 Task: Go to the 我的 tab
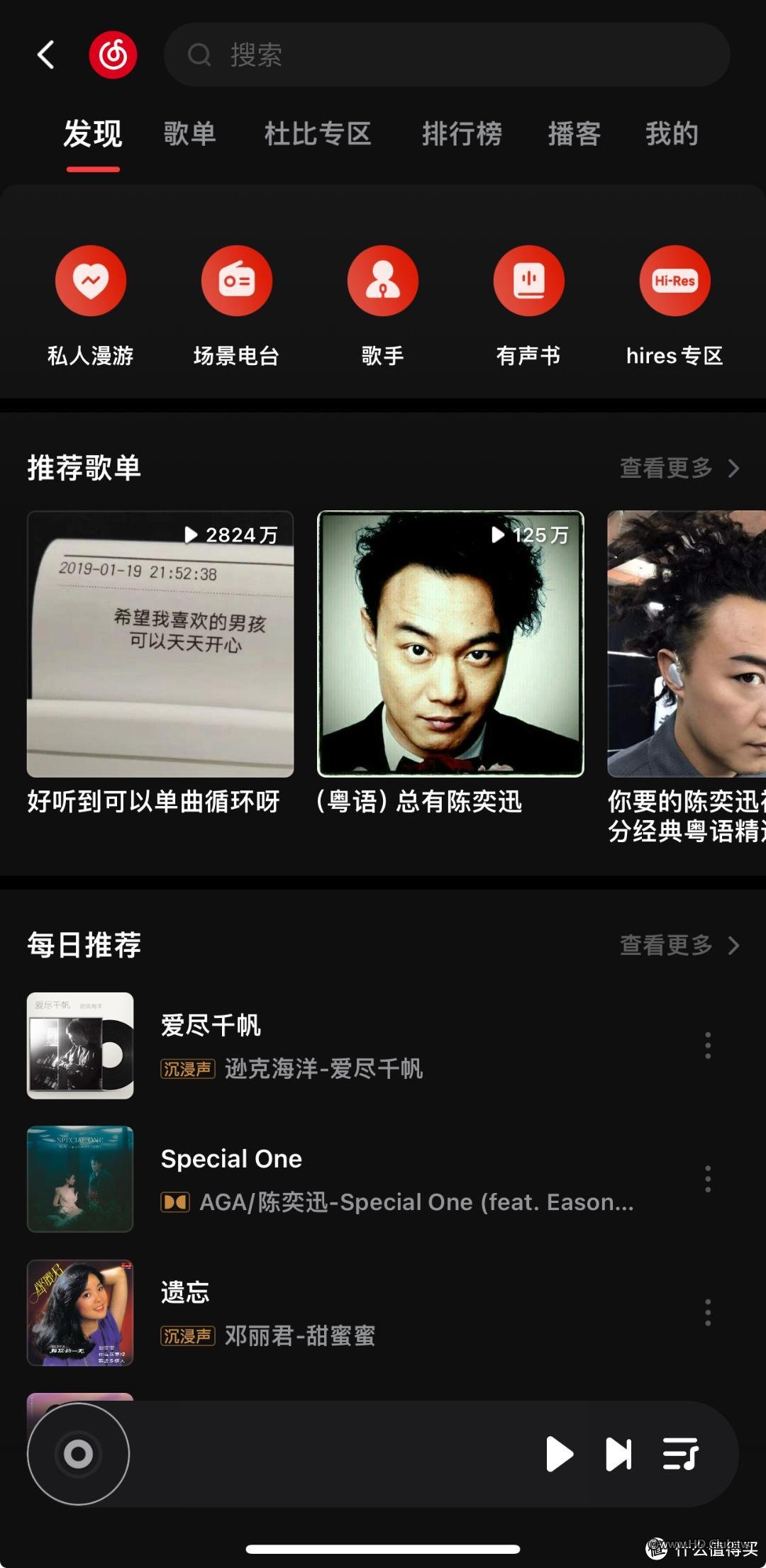click(x=671, y=134)
